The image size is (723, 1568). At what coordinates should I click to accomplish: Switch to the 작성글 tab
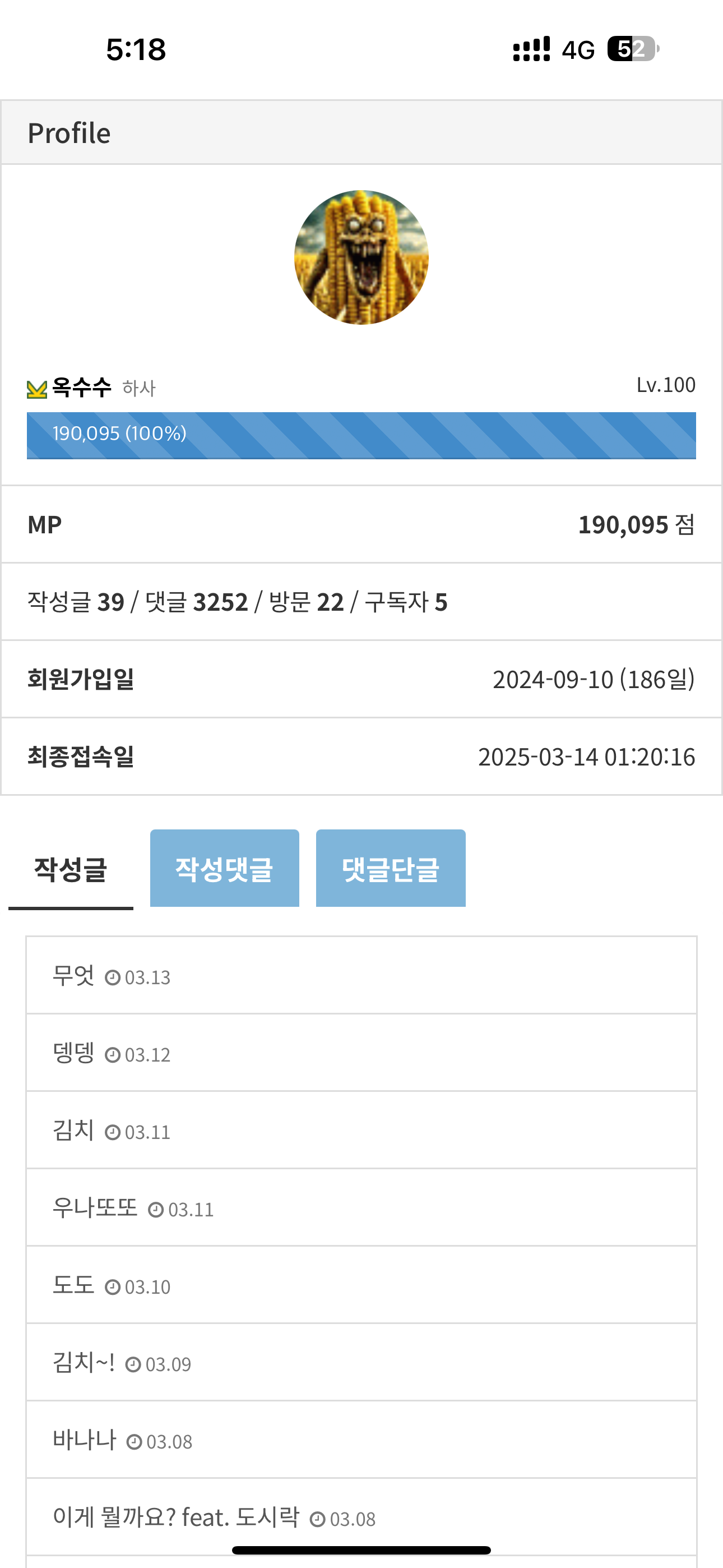pyautogui.click(x=71, y=869)
